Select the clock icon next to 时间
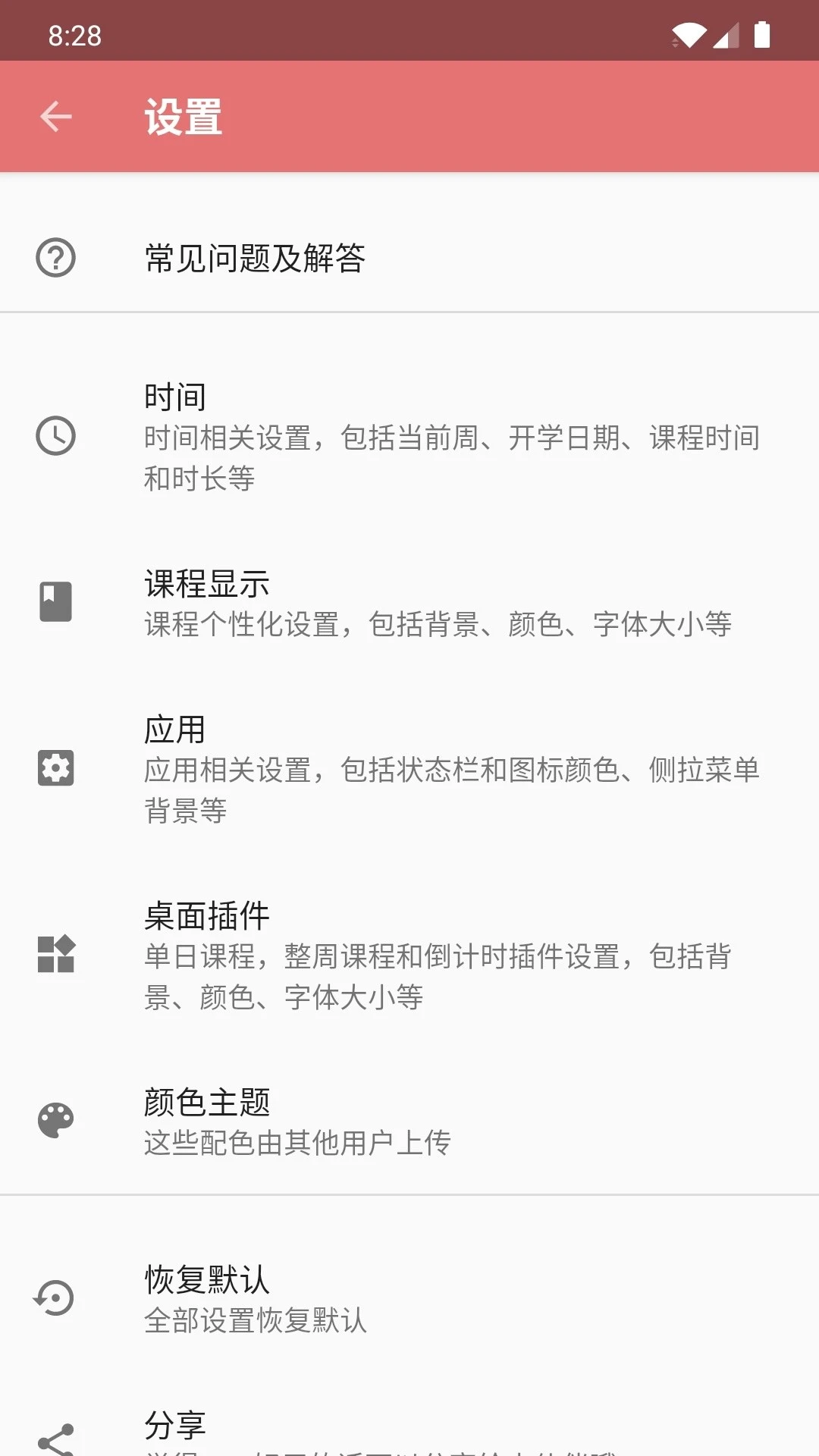The image size is (819, 1456). click(x=55, y=437)
